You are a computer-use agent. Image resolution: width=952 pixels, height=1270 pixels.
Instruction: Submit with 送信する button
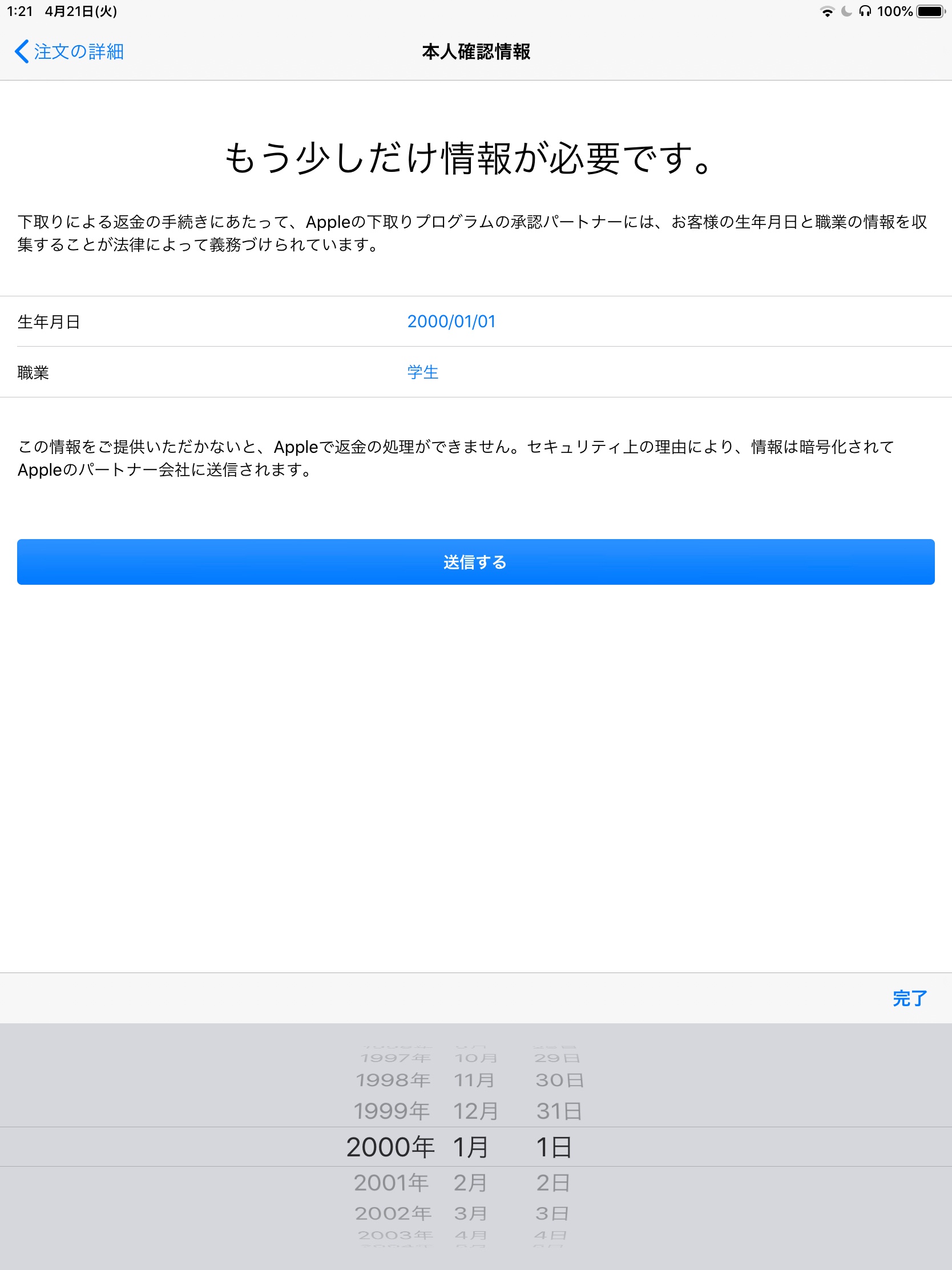coord(475,561)
